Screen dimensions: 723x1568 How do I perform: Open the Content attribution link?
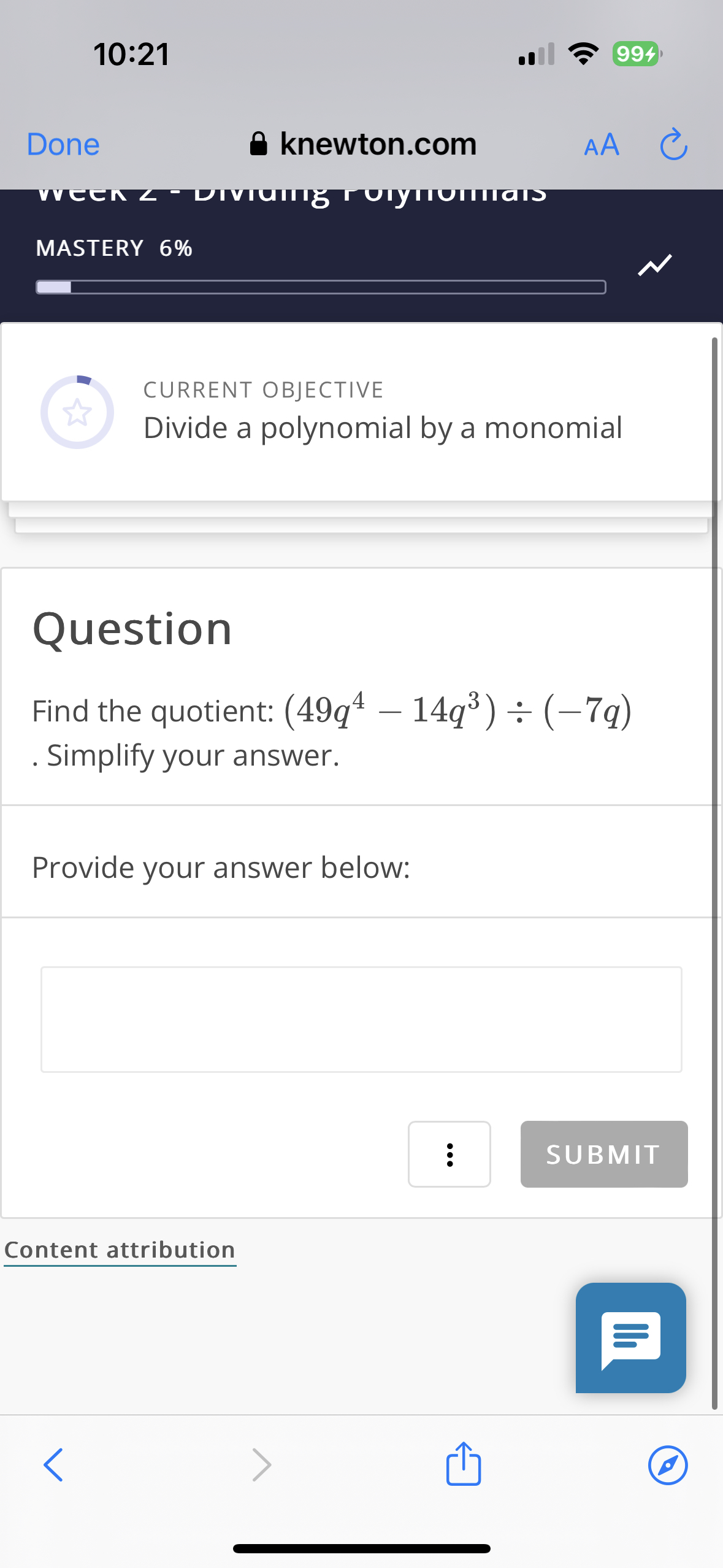[x=120, y=1249]
